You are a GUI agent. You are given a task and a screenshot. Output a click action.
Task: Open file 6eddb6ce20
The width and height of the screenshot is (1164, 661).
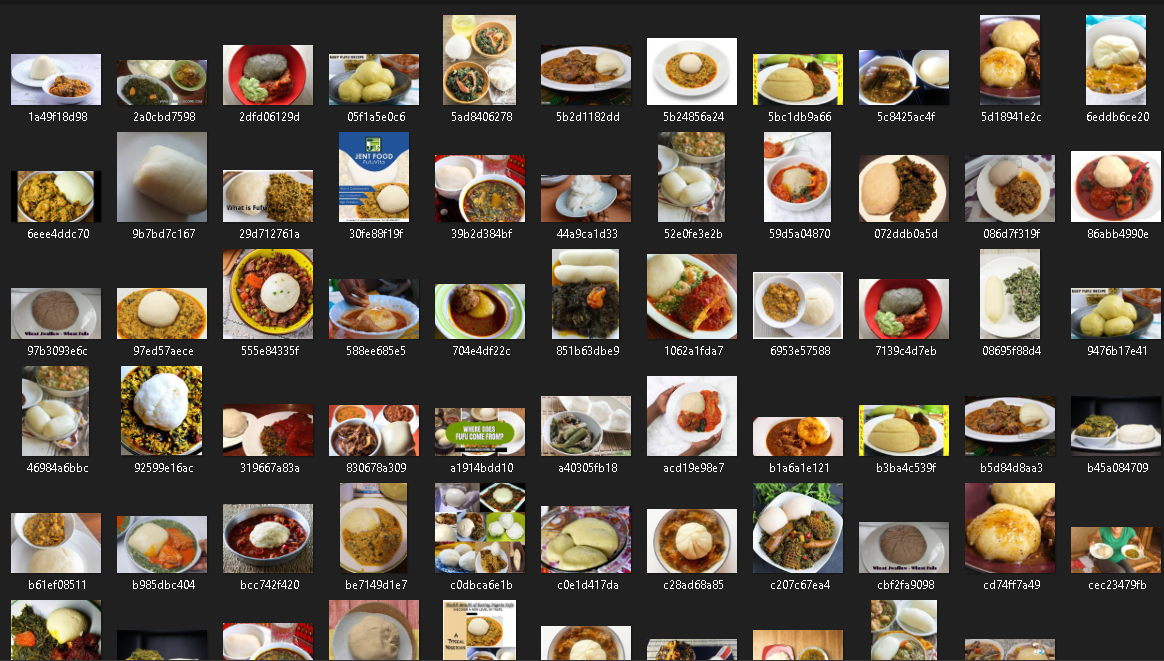[1116, 60]
